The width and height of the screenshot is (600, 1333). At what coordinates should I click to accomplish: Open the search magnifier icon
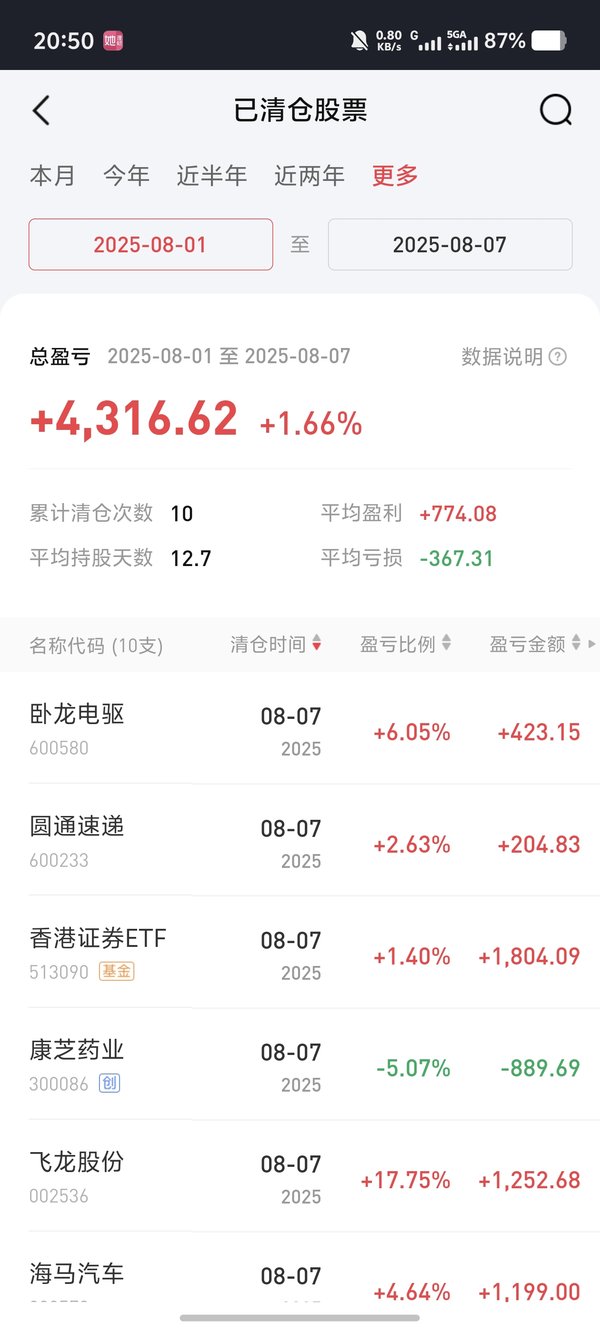pyautogui.click(x=556, y=110)
